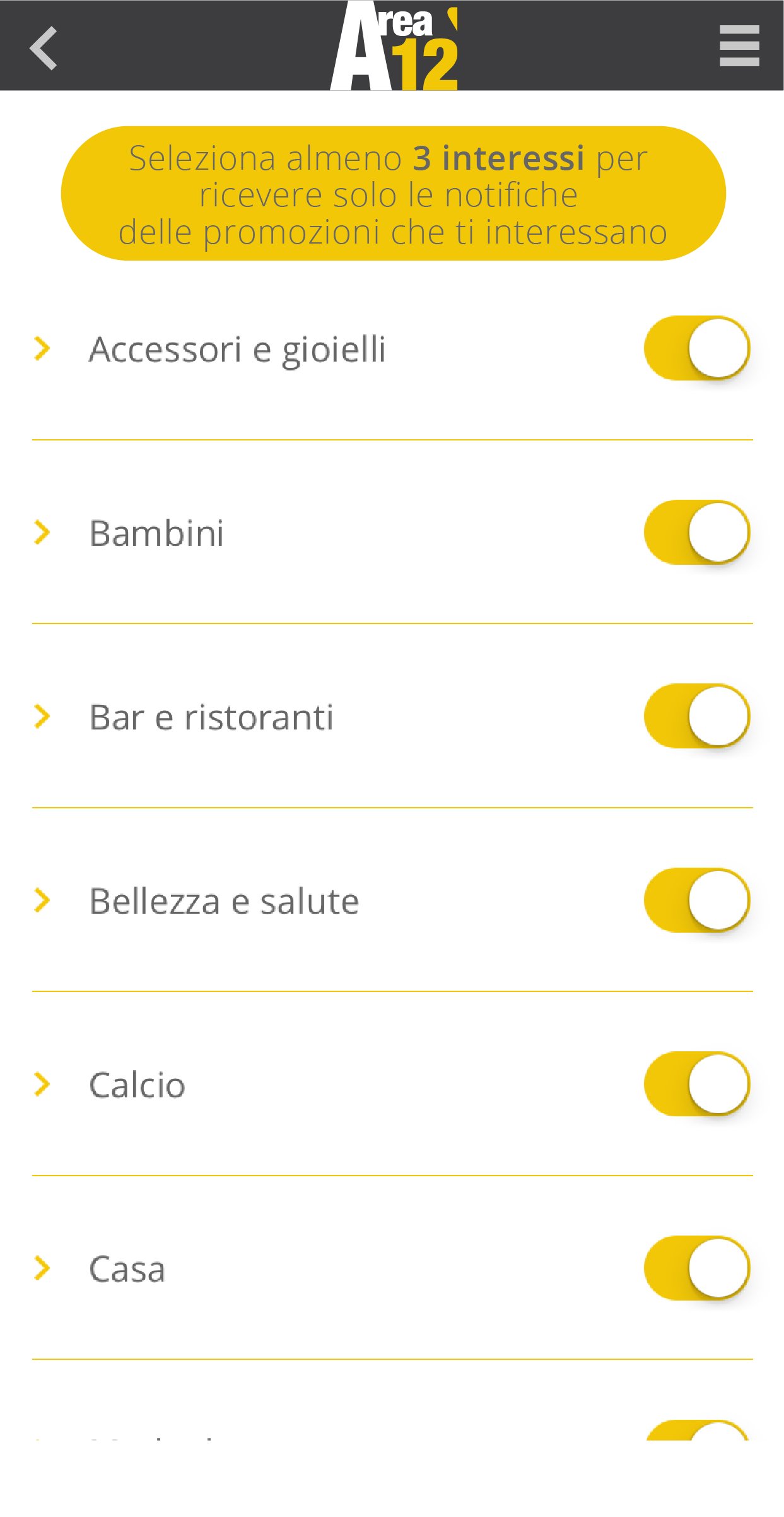Toggle the Accessori e gioielli switch

696,348
